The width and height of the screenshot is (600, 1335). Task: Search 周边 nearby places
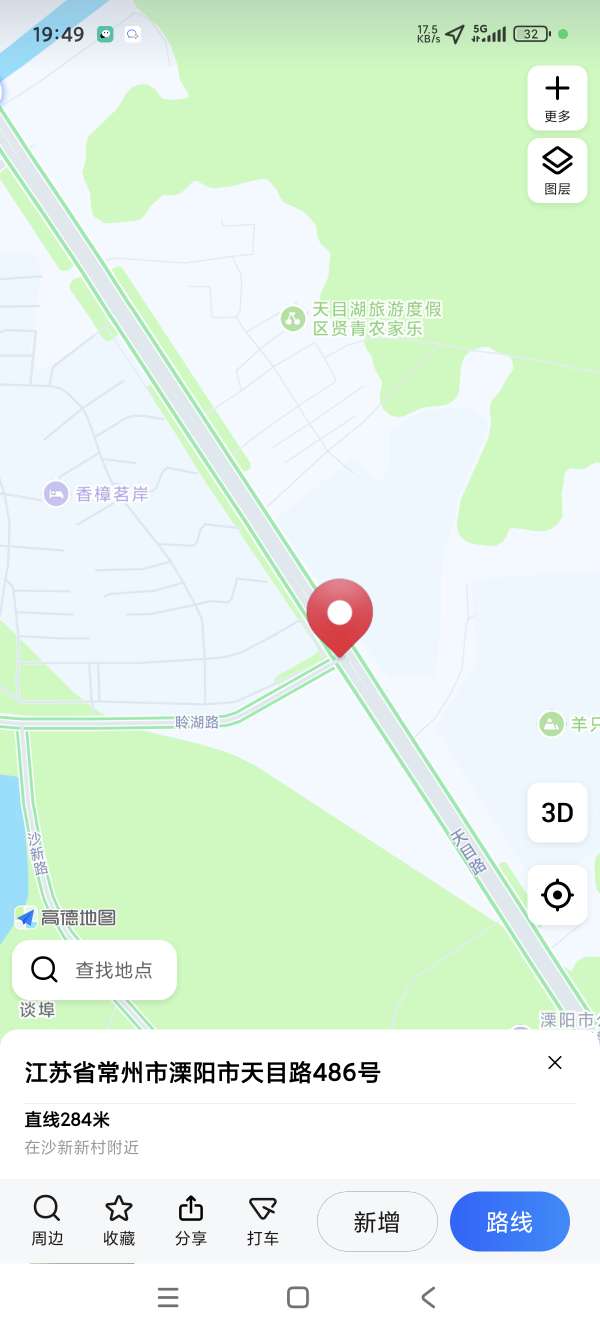(x=47, y=1221)
